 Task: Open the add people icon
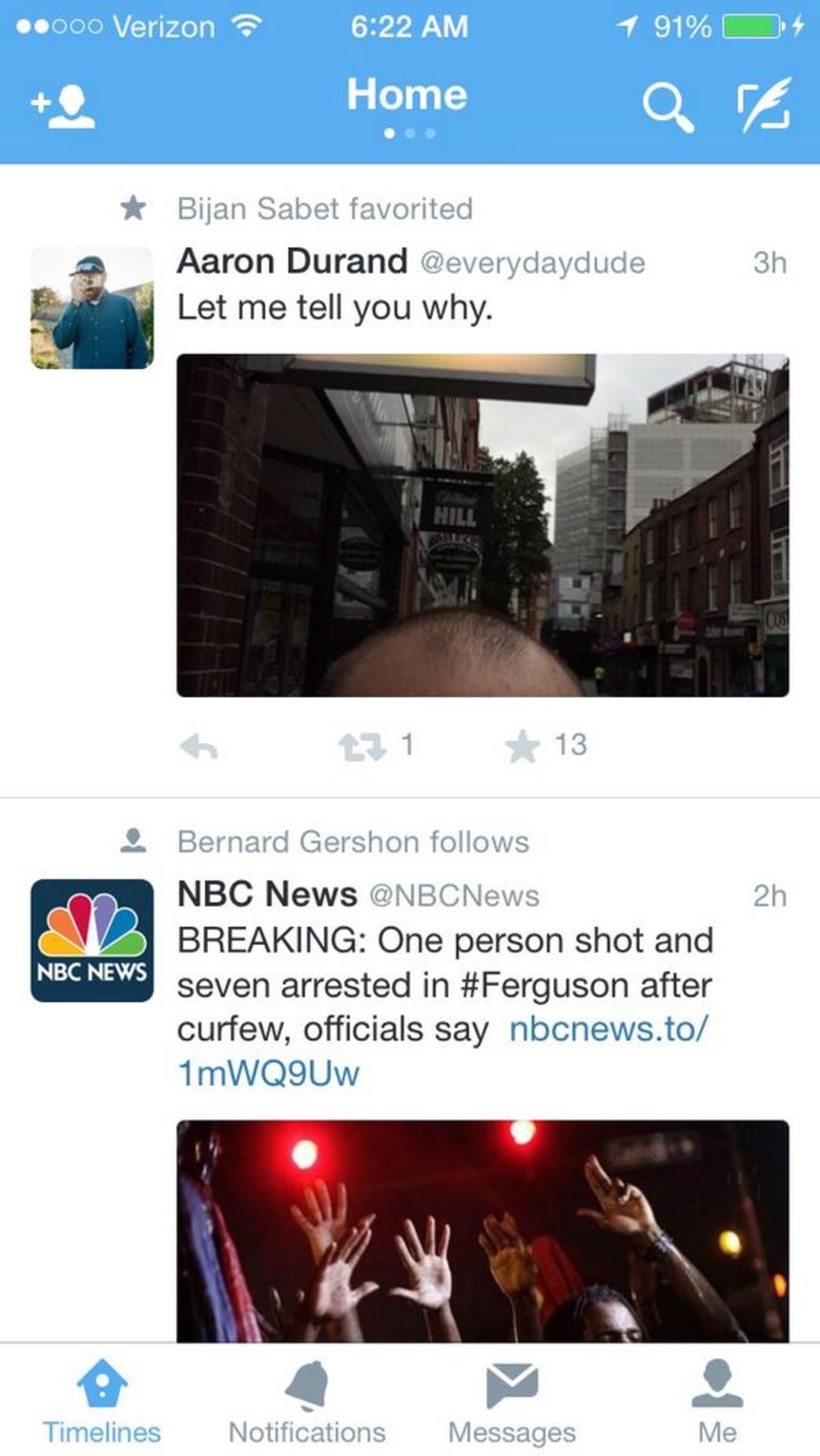pyautogui.click(x=64, y=106)
